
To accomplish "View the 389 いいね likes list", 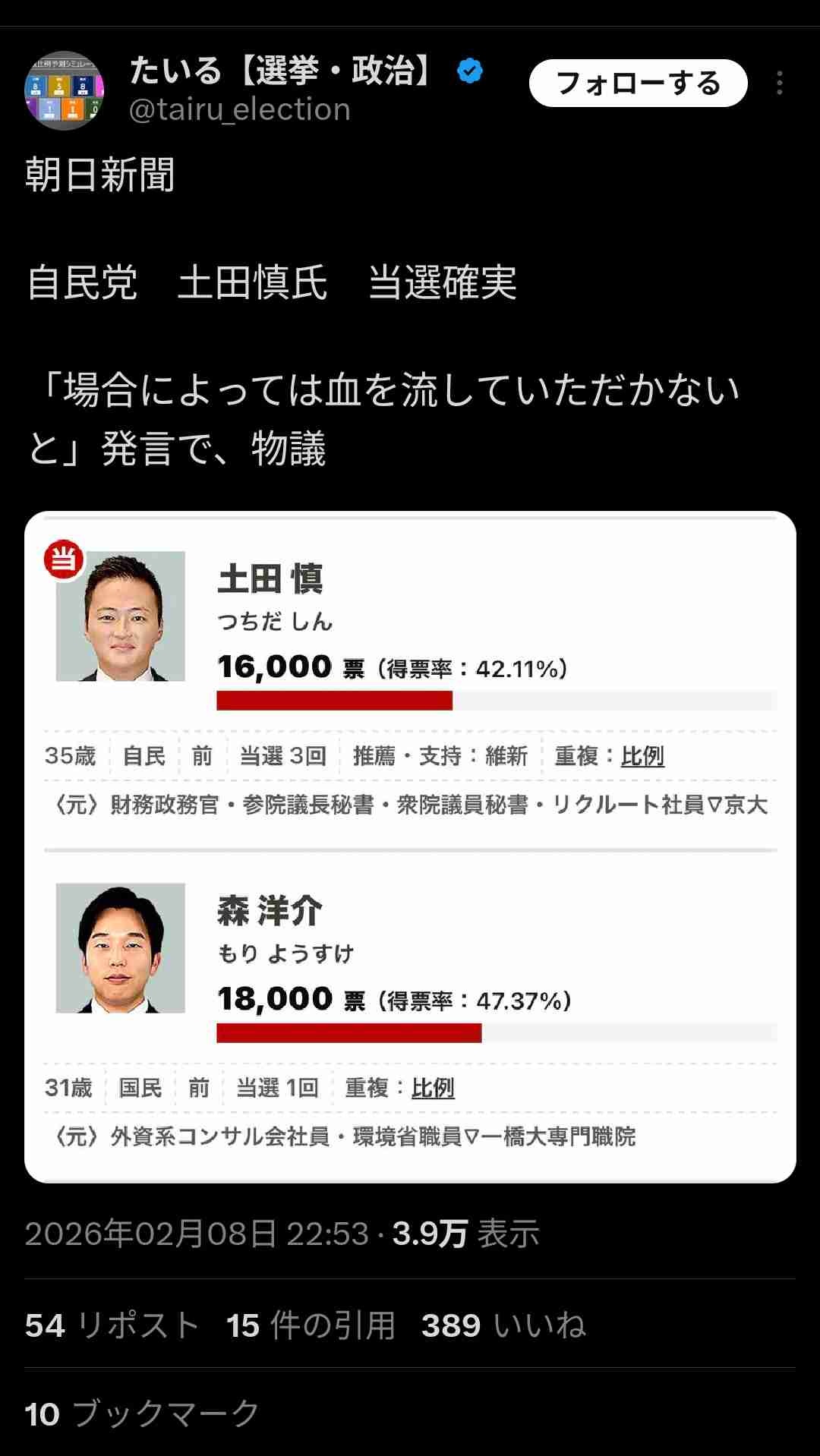I will [503, 1325].
